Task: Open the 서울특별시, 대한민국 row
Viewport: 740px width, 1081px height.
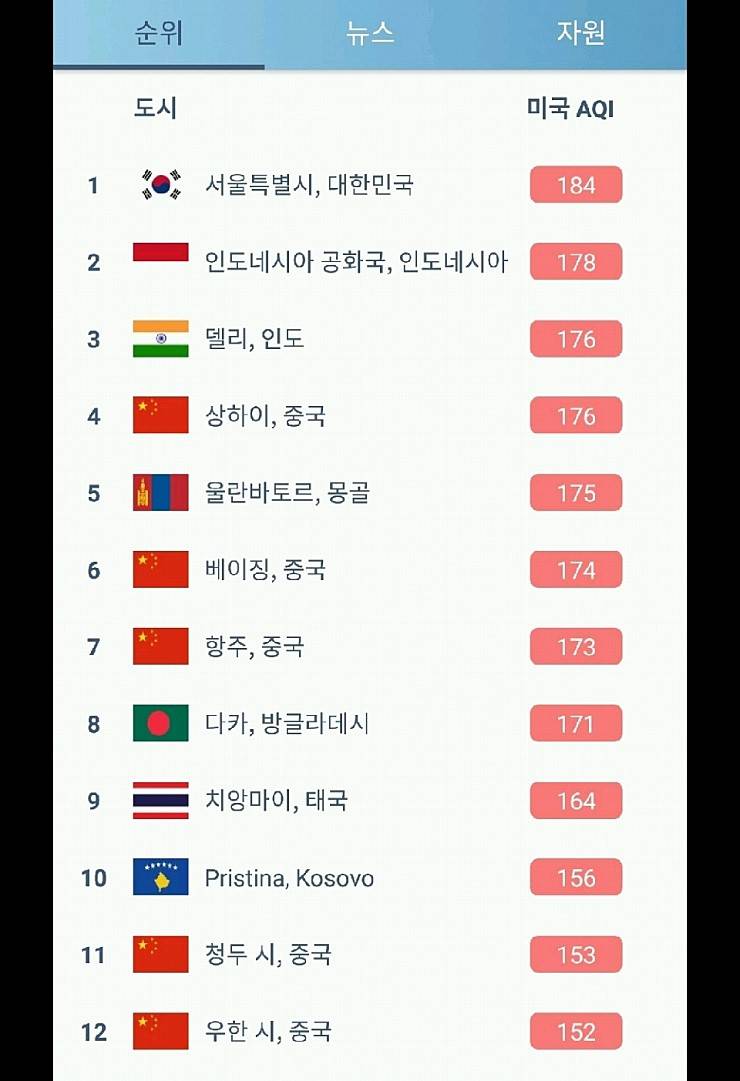Action: 370,185
